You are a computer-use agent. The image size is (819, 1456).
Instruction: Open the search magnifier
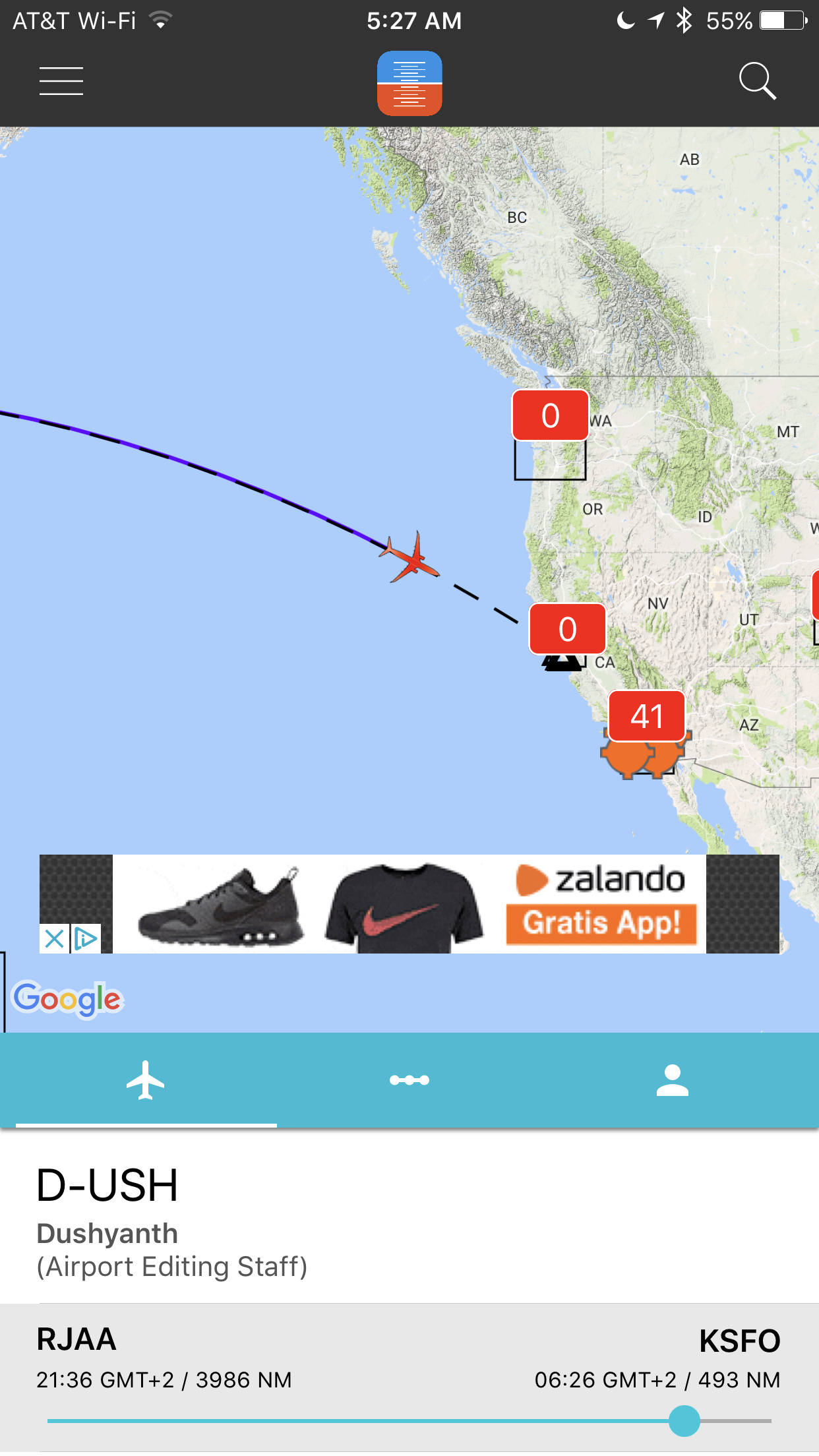pyautogui.click(x=757, y=81)
